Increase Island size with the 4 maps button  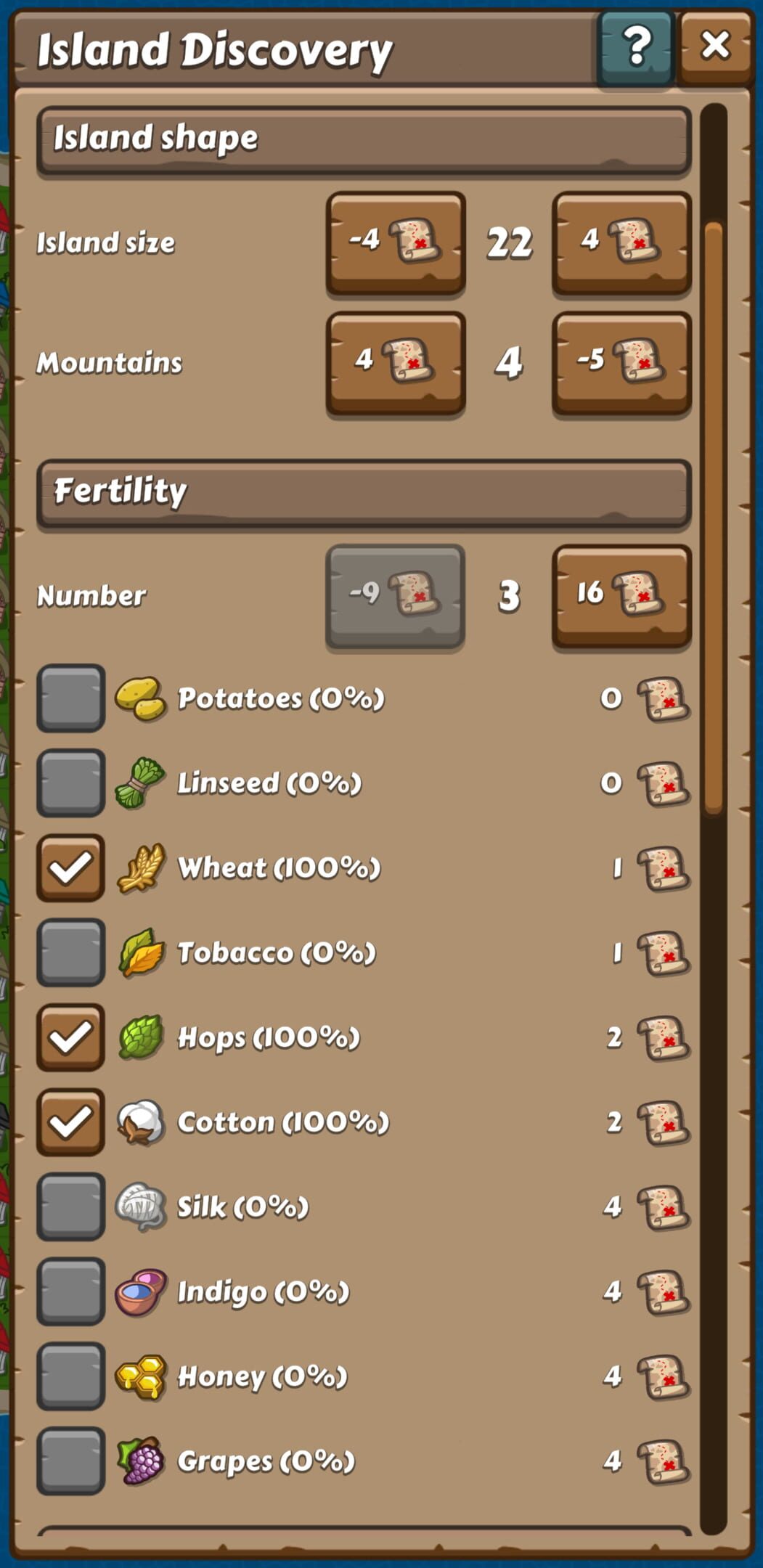point(621,242)
